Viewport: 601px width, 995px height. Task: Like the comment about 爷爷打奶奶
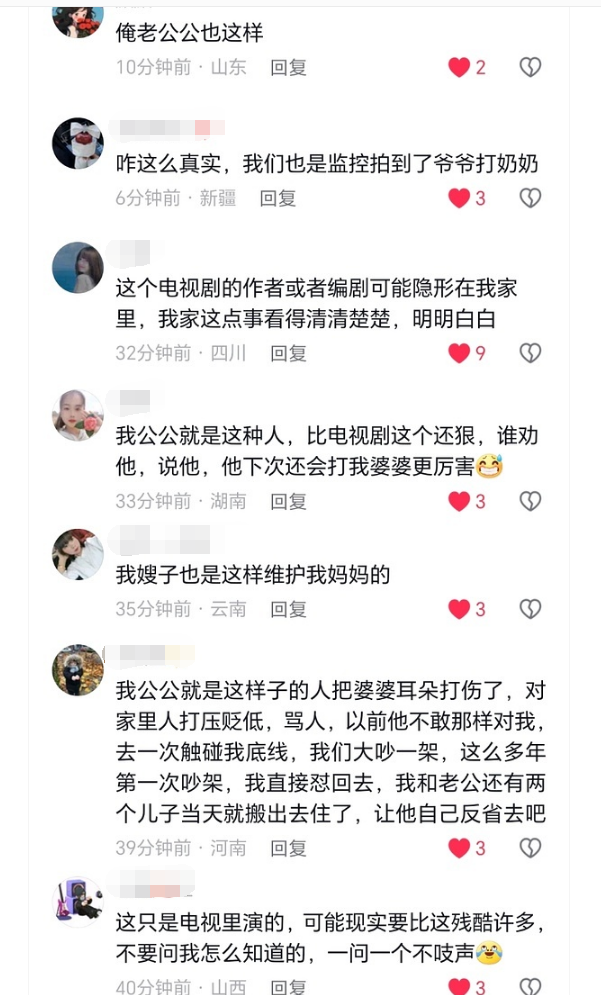pyautogui.click(x=460, y=198)
